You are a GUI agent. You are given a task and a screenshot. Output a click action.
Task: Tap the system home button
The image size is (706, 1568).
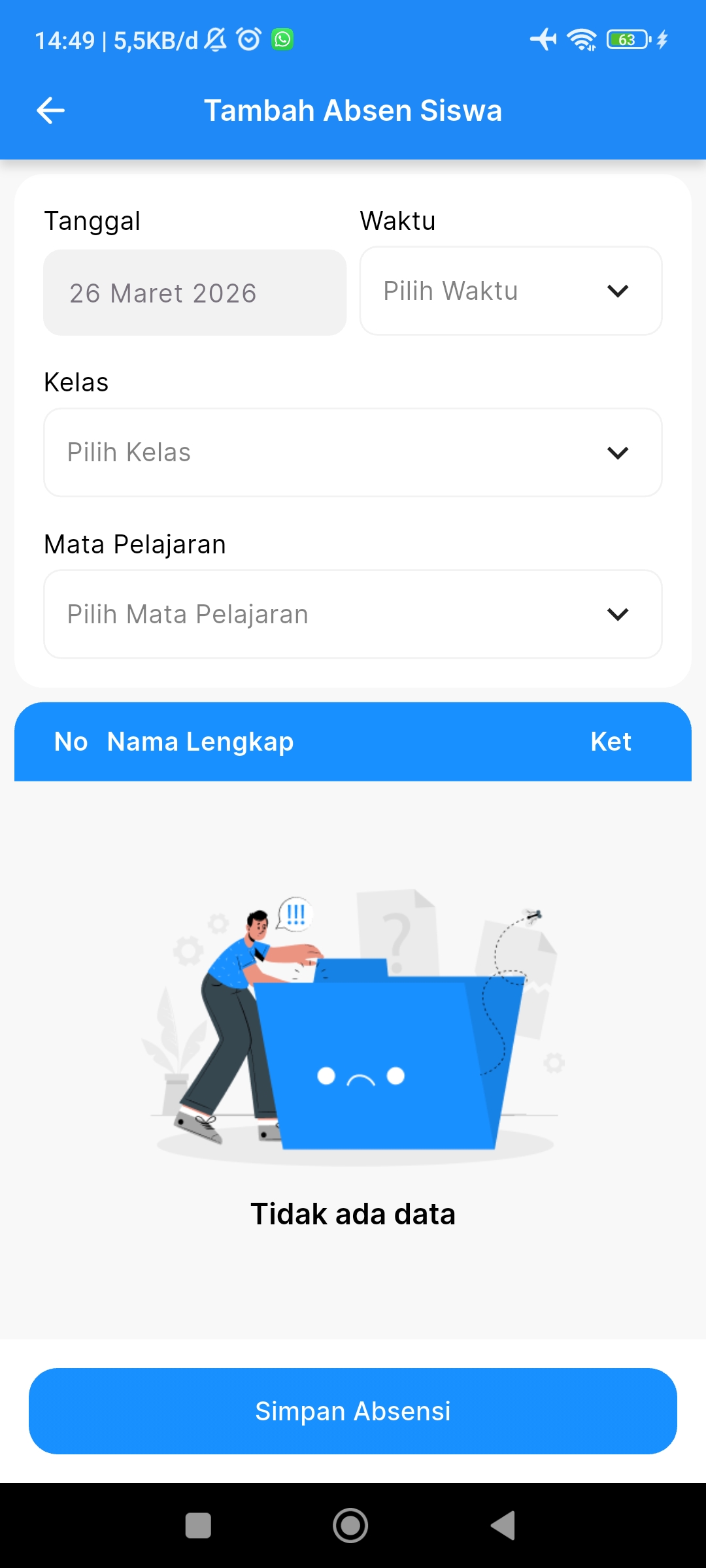[350, 1526]
